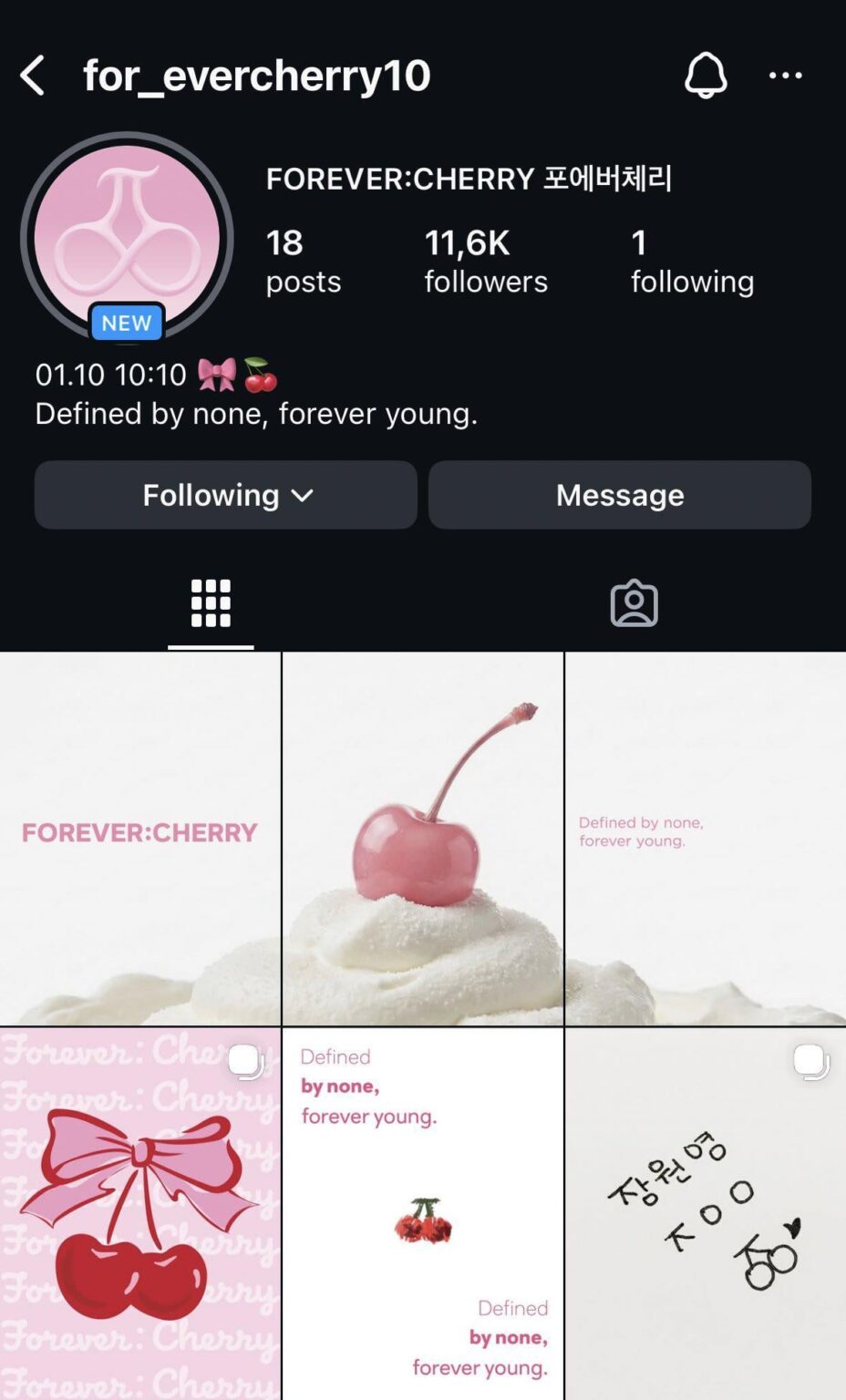The image size is (846, 1400).
Task: Switch to the tagged posts tab
Action: pos(634,602)
